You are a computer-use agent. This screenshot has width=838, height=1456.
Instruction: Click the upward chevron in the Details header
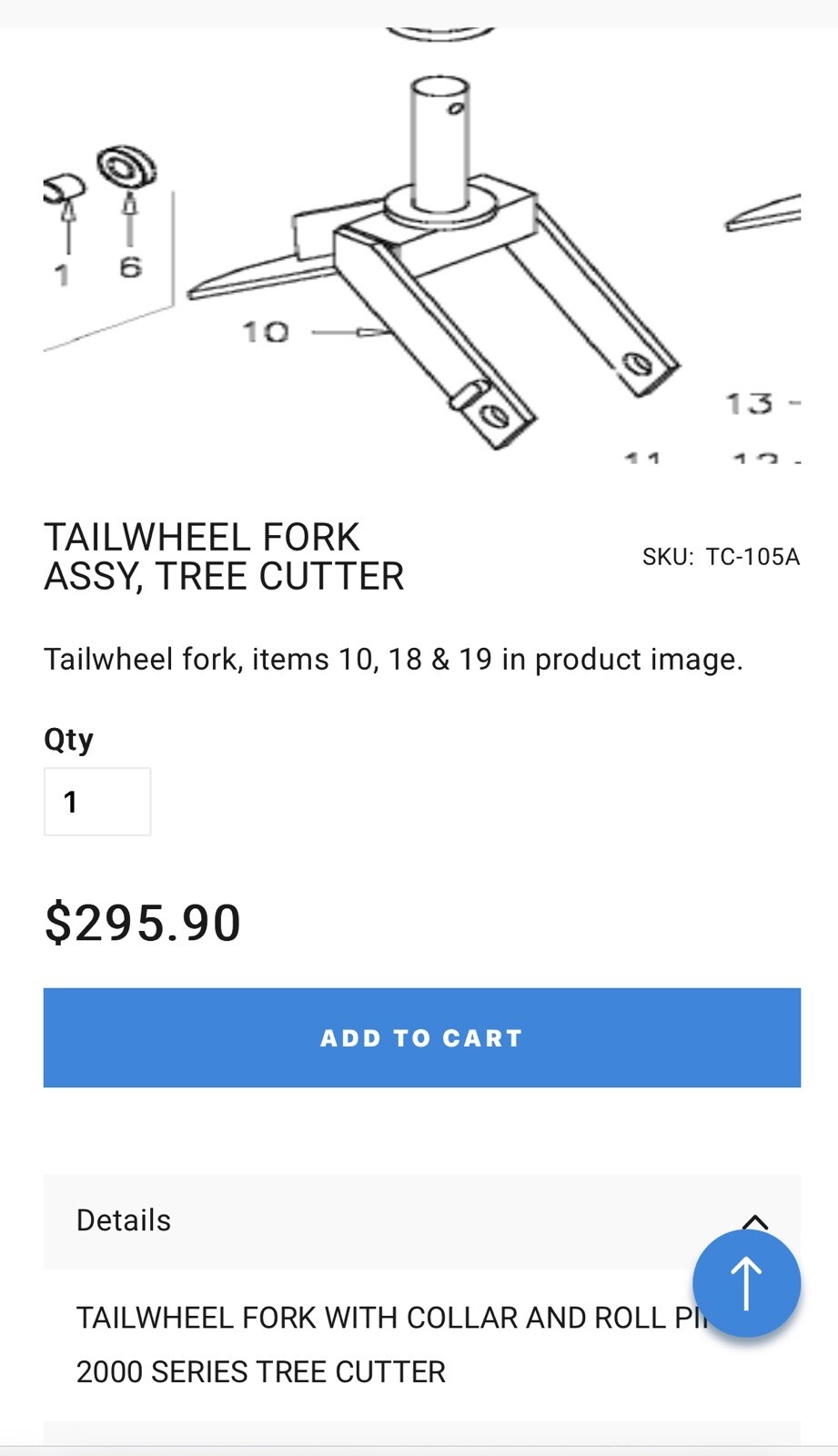tap(755, 1221)
